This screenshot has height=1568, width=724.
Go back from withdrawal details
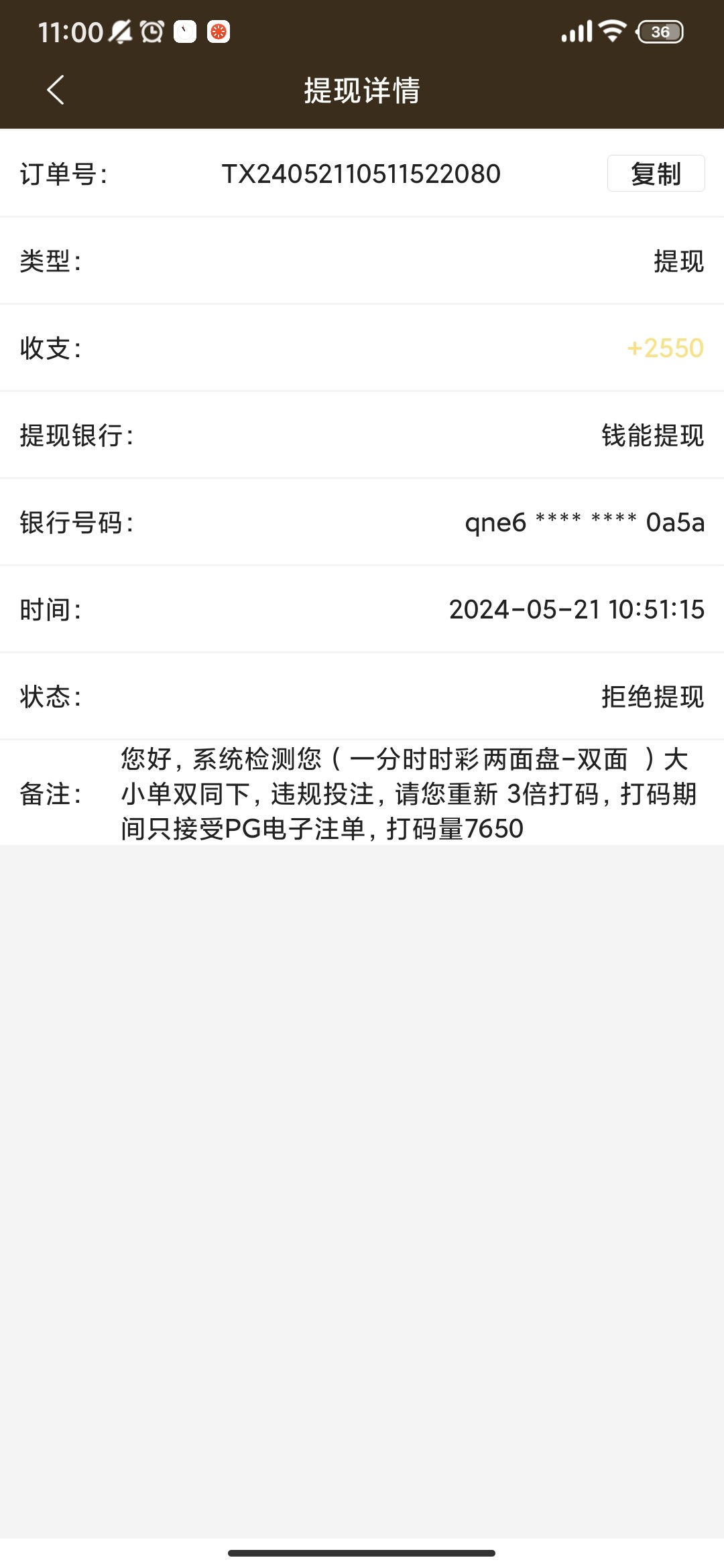(56, 90)
